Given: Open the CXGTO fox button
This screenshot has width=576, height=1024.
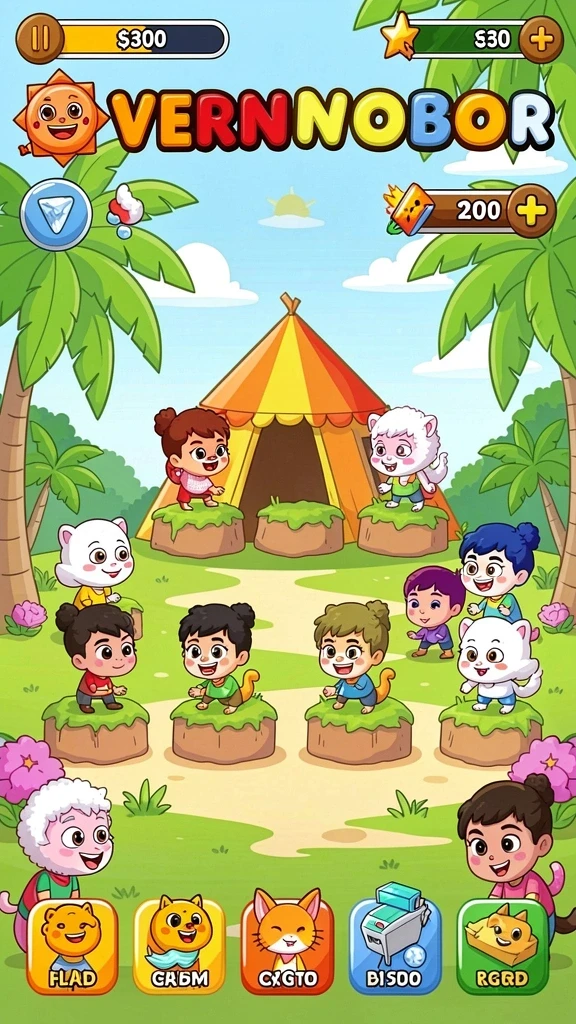Looking at the screenshot, I should [287, 946].
